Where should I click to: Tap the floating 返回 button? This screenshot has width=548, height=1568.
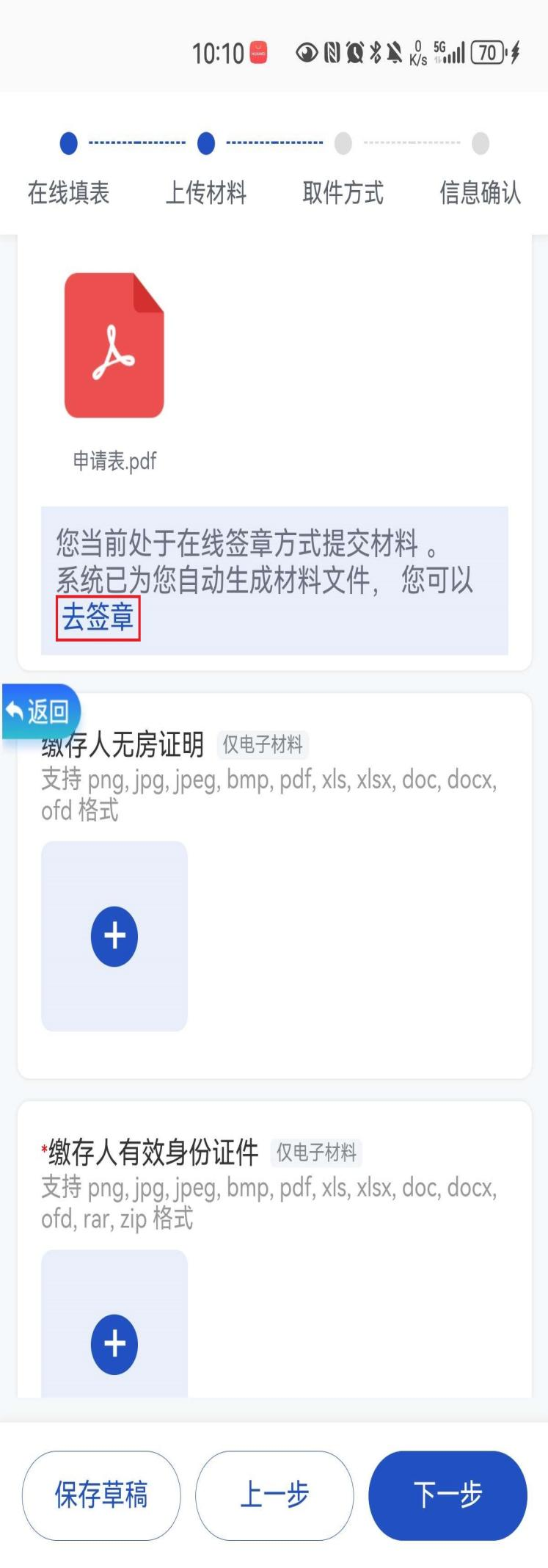click(x=40, y=711)
